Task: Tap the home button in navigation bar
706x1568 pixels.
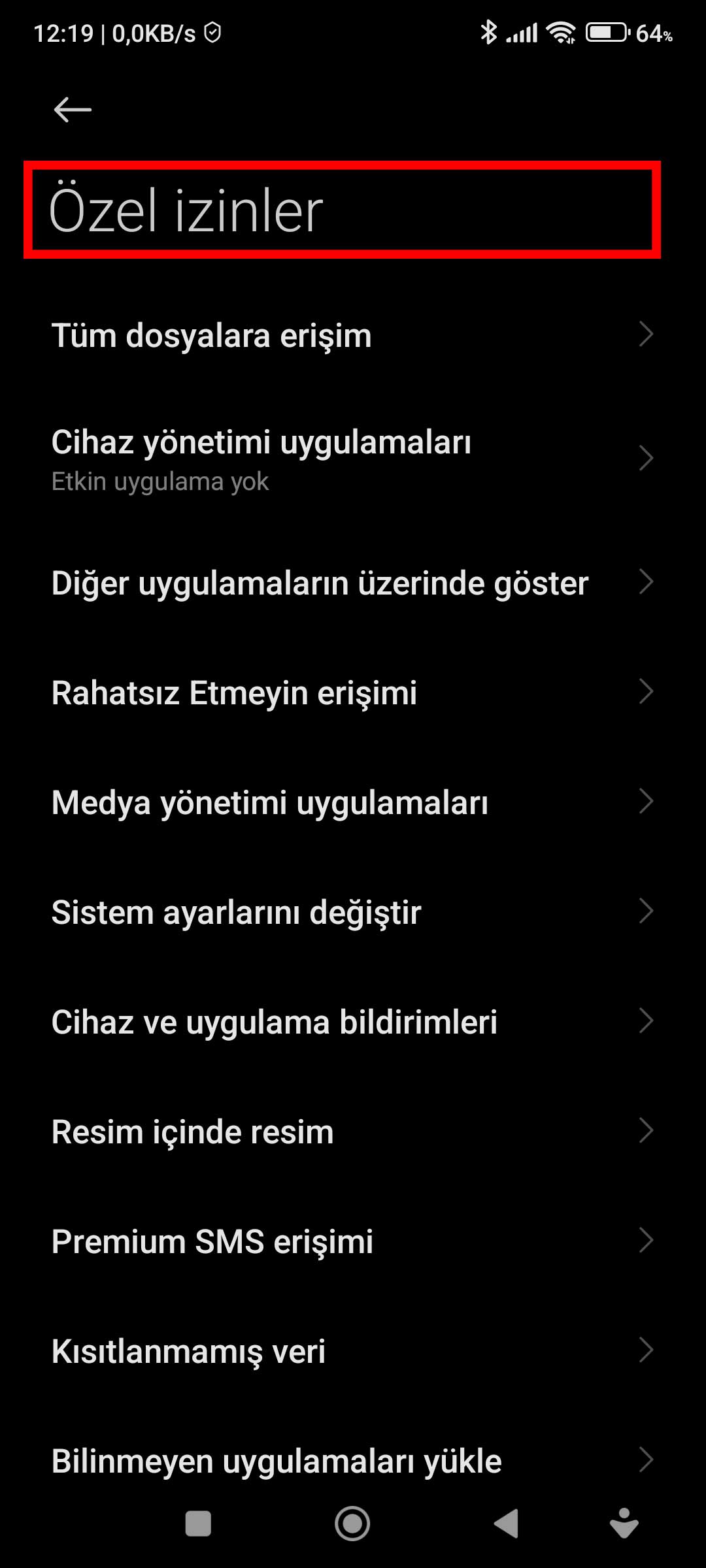Action: pyautogui.click(x=352, y=1524)
